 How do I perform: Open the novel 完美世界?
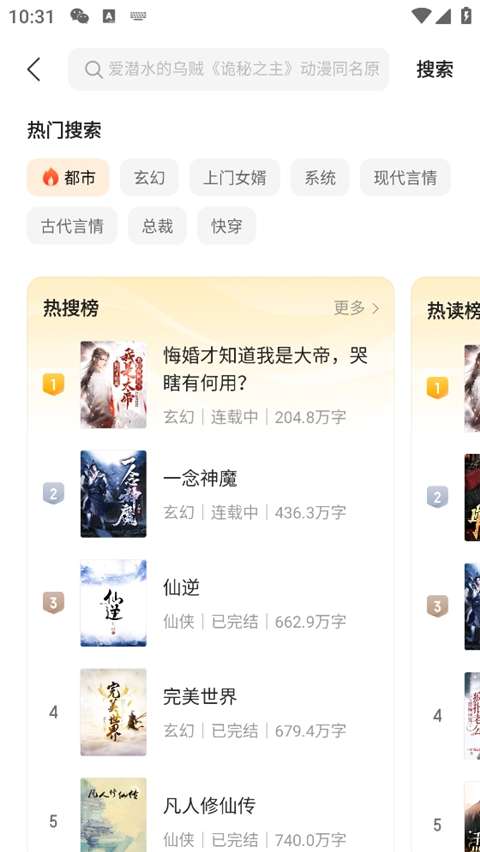pos(211,712)
